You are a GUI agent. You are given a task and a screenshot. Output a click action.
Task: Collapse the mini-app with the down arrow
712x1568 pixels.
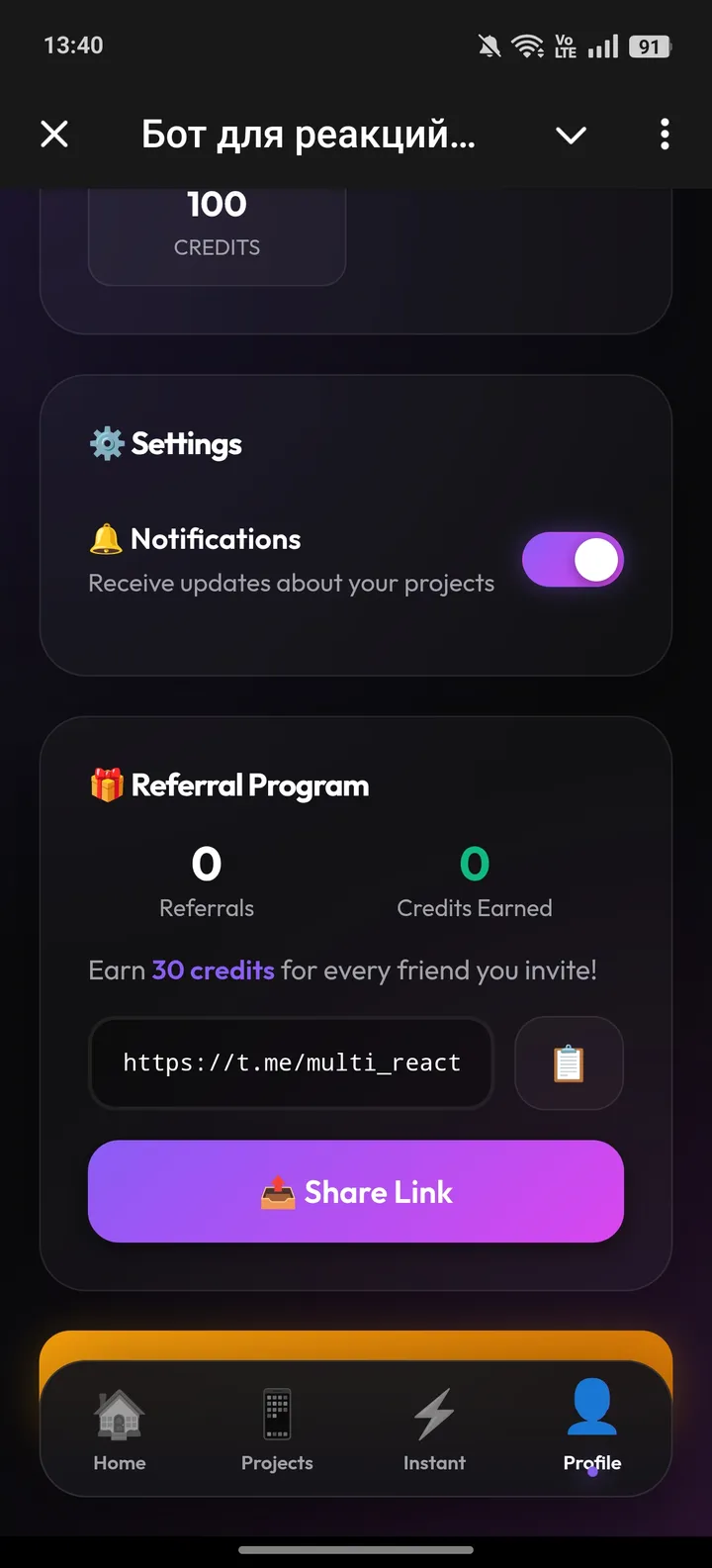click(571, 135)
